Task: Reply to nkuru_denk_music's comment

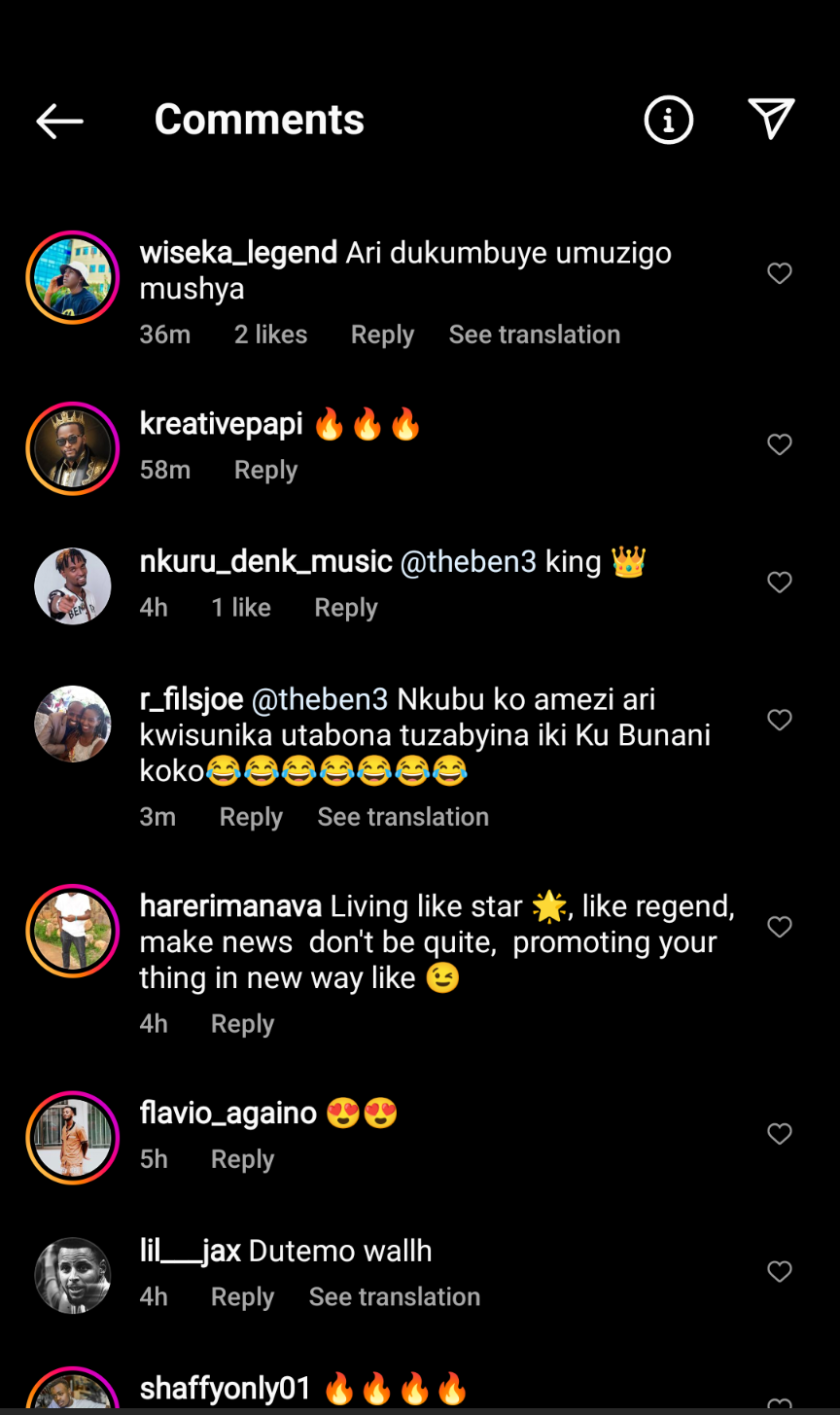Action: pos(346,608)
